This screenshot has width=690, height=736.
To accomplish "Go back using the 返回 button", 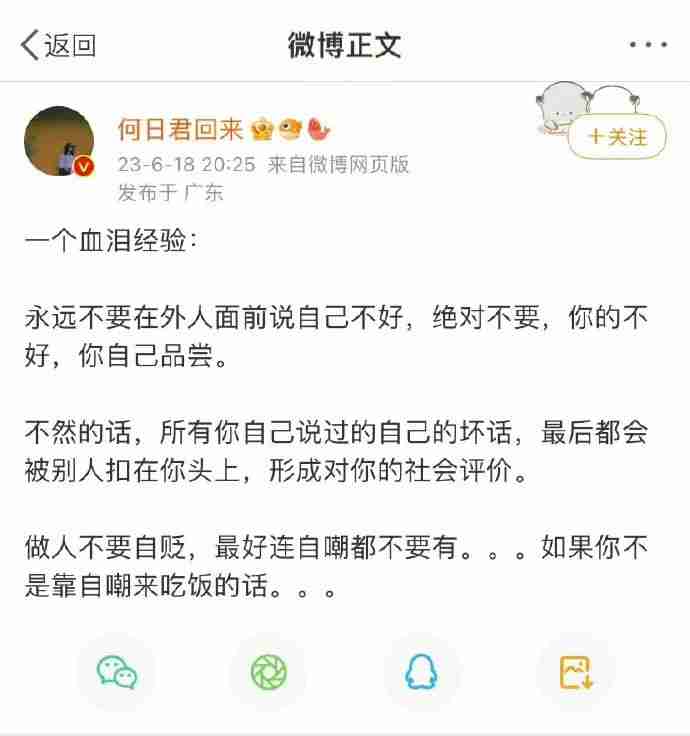I will (x=58, y=45).
